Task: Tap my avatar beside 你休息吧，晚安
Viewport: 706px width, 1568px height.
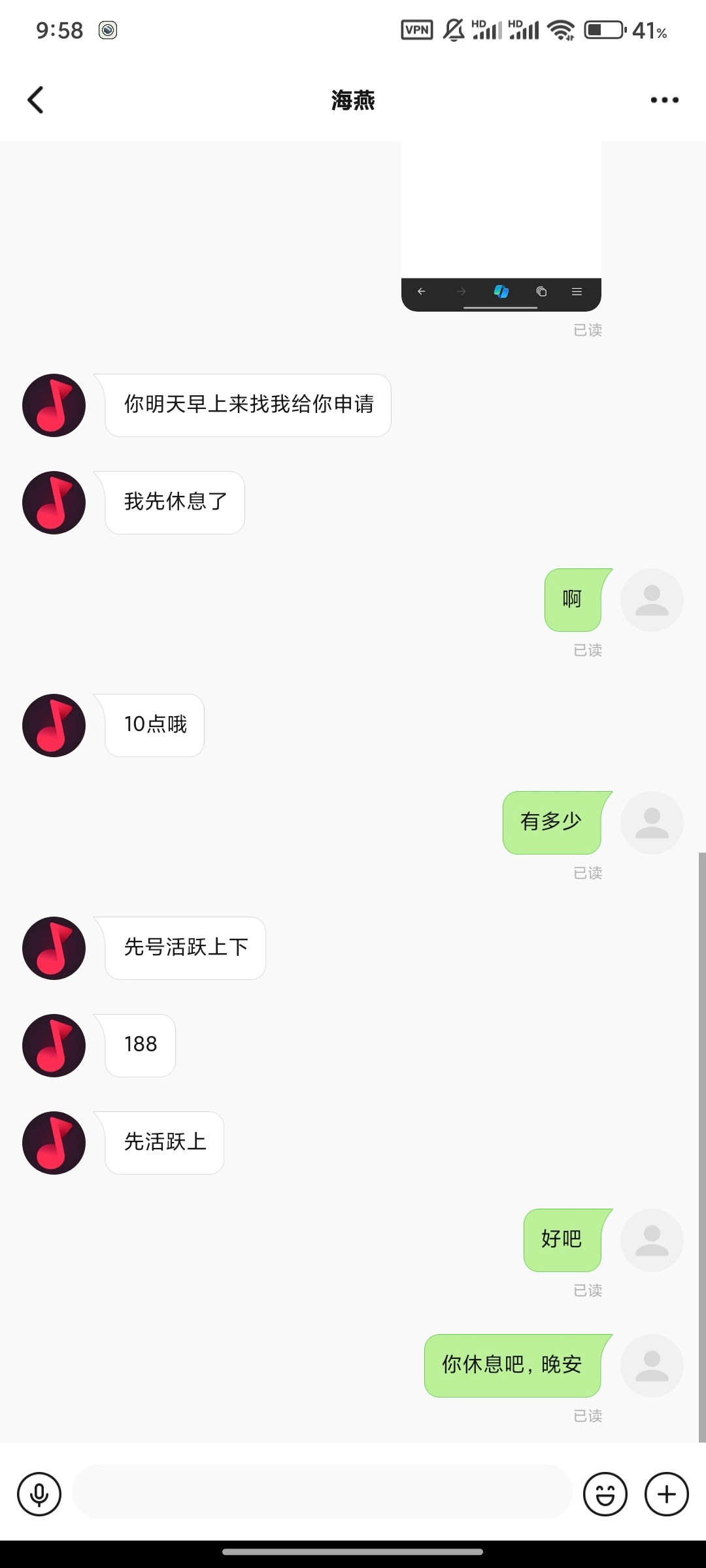Action: (652, 1365)
